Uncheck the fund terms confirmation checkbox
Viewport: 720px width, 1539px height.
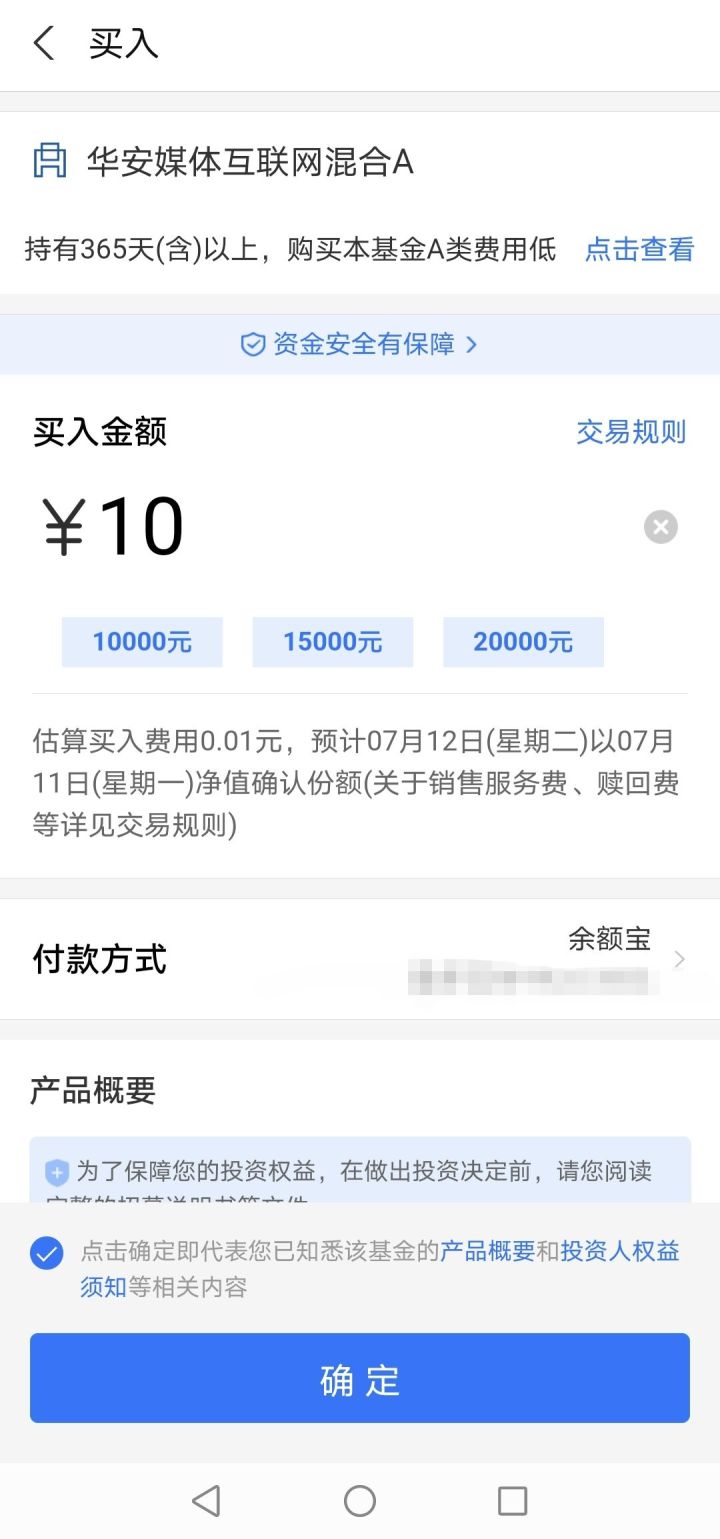45,1251
